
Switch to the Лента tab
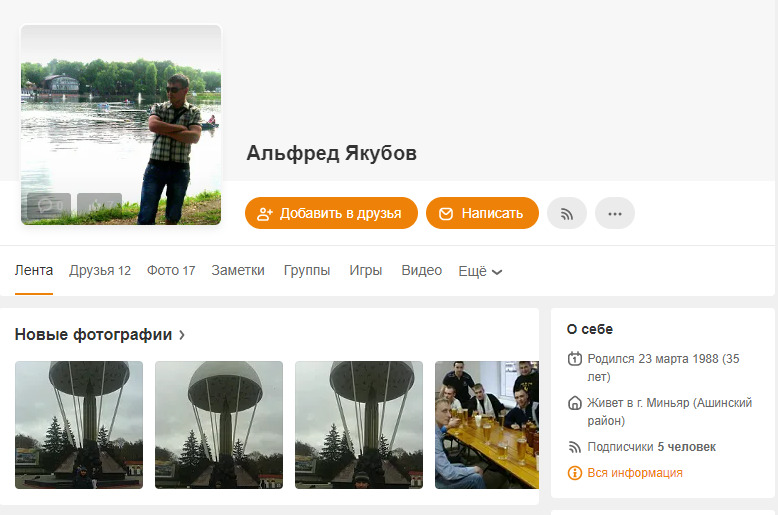coord(34,271)
